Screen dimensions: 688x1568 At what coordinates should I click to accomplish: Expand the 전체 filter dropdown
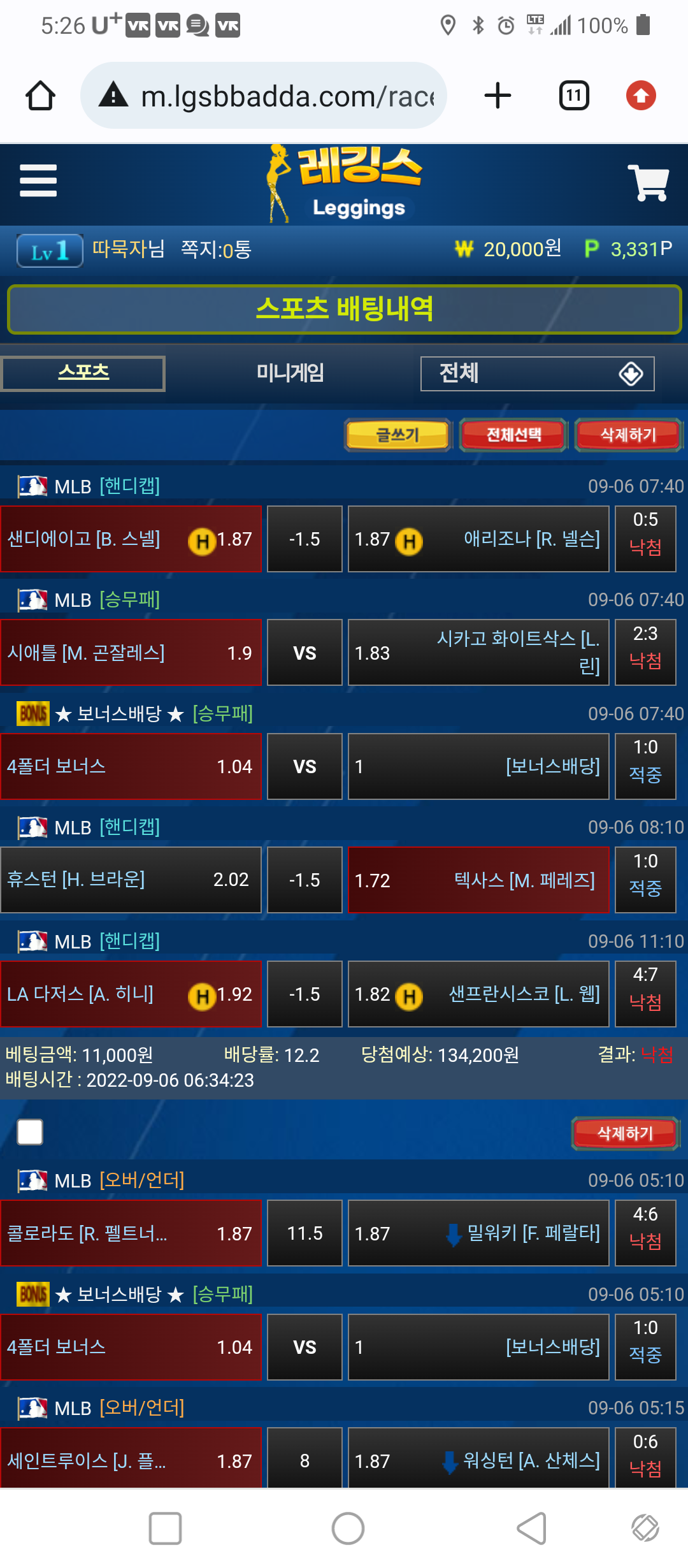tap(537, 374)
